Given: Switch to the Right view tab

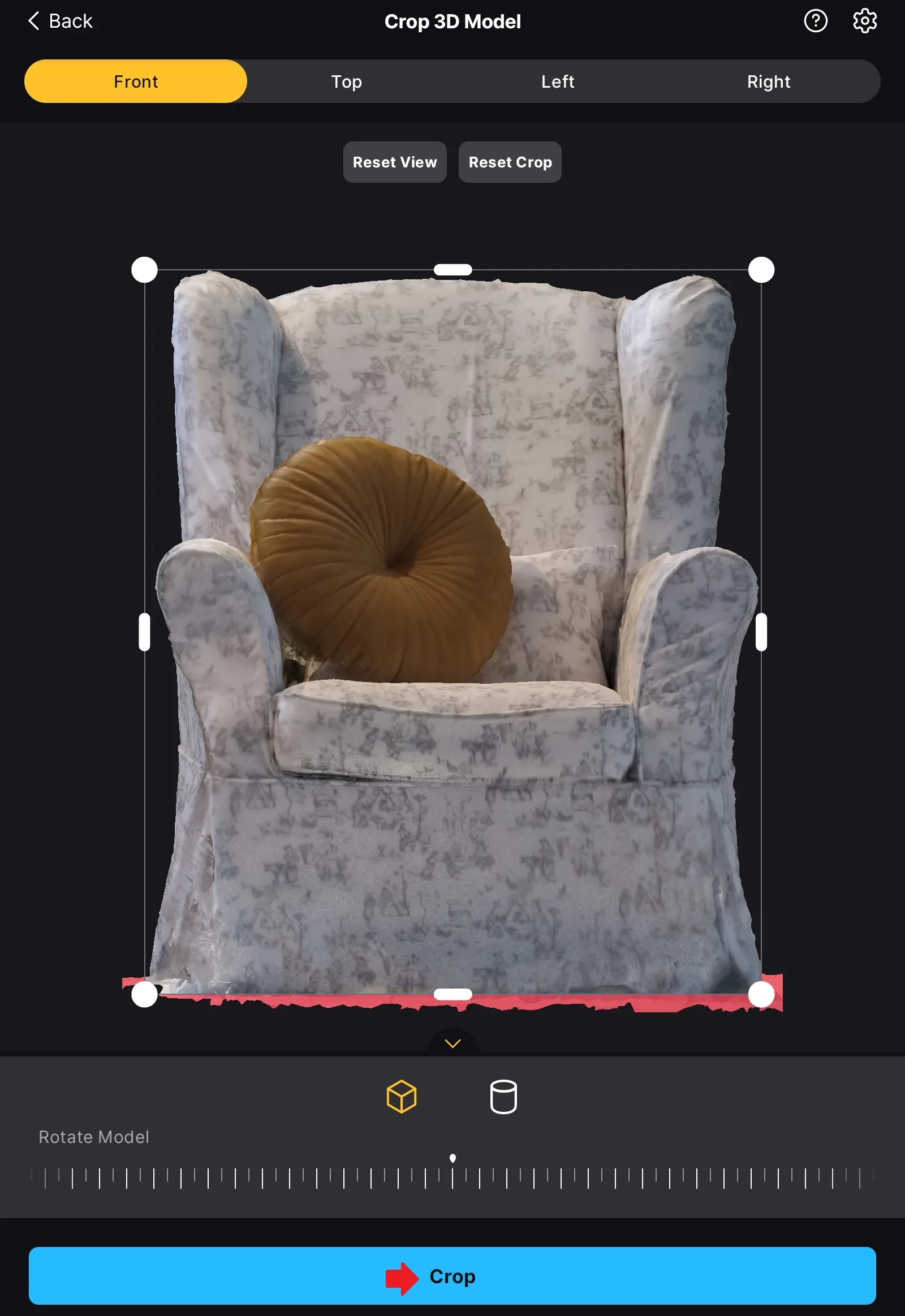Looking at the screenshot, I should click(768, 81).
